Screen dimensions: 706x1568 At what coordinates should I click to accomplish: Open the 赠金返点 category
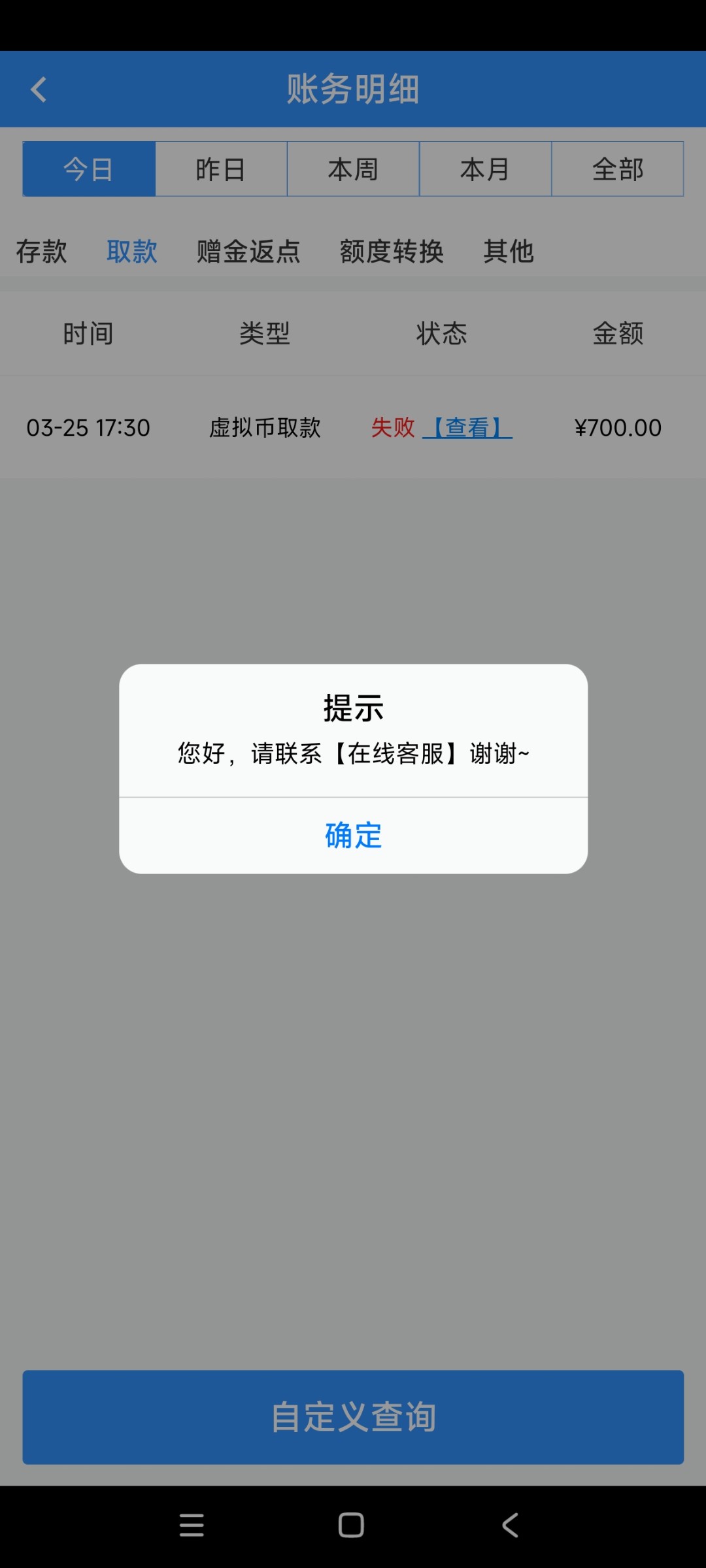(248, 252)
